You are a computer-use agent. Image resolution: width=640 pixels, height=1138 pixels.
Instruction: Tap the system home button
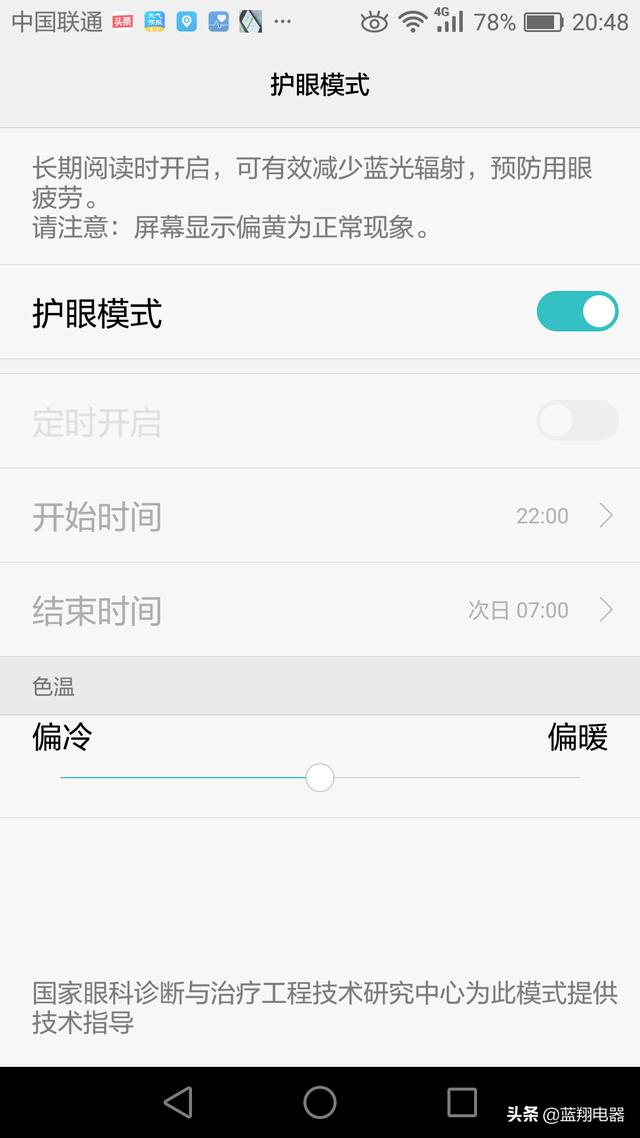click(320, 1102)
